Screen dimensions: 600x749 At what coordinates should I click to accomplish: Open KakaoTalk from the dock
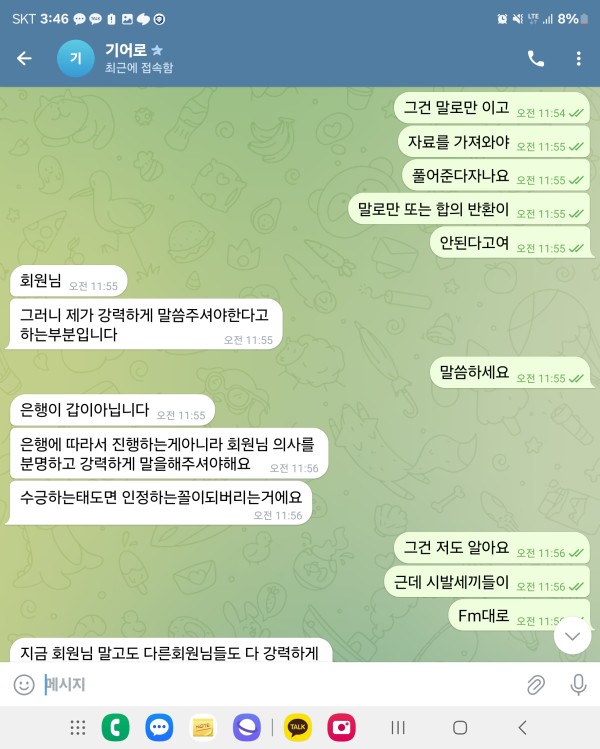pyautogui.click(x=298, y=727)
